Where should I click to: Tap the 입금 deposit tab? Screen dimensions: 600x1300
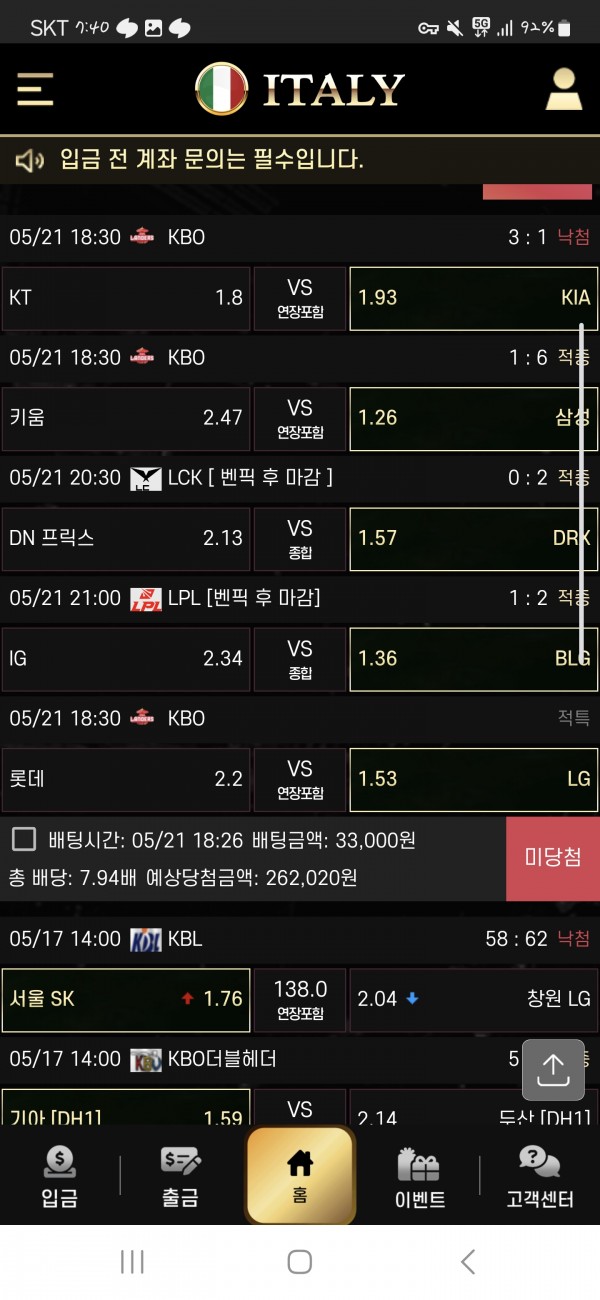[60, 1177]
